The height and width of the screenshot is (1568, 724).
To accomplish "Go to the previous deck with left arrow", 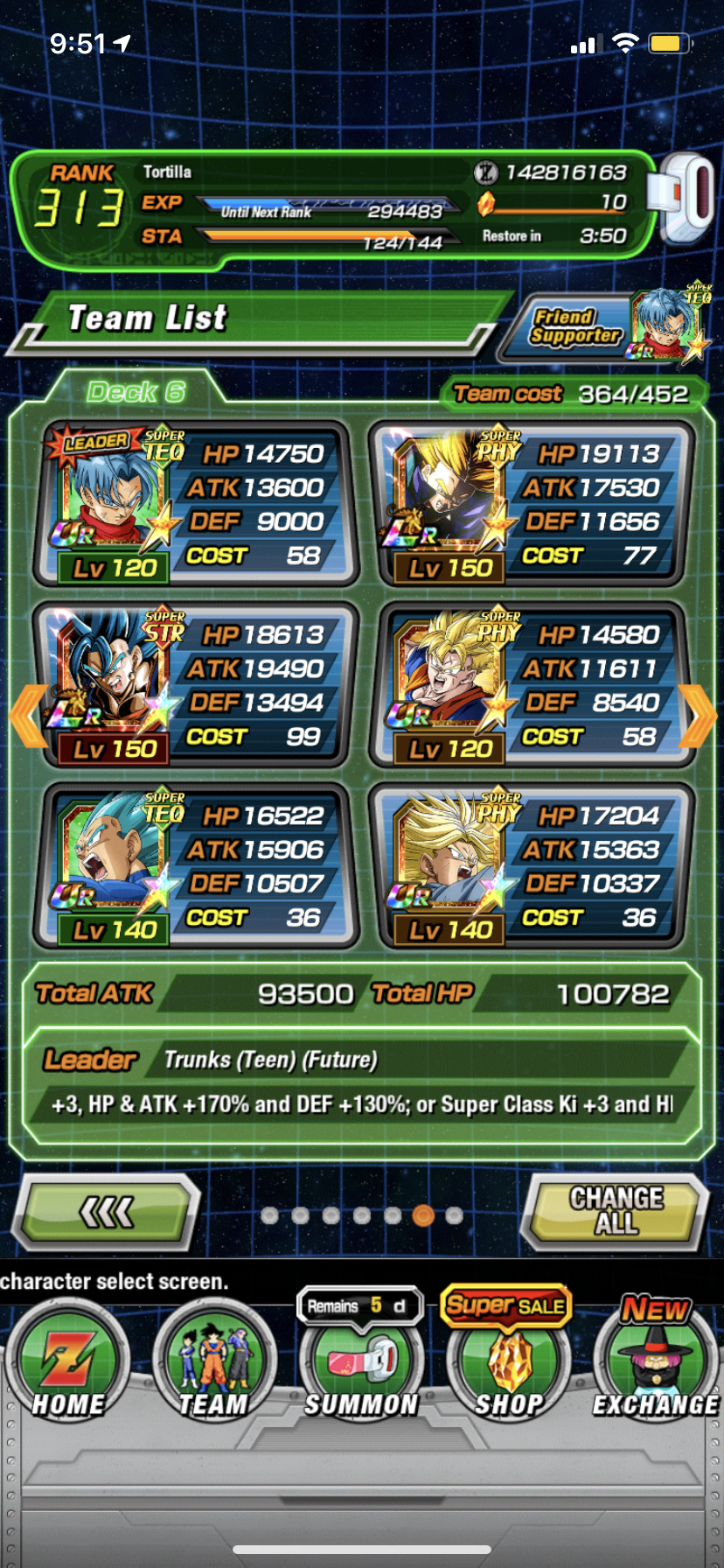I will pyautogui.click(x=28, y=716).
